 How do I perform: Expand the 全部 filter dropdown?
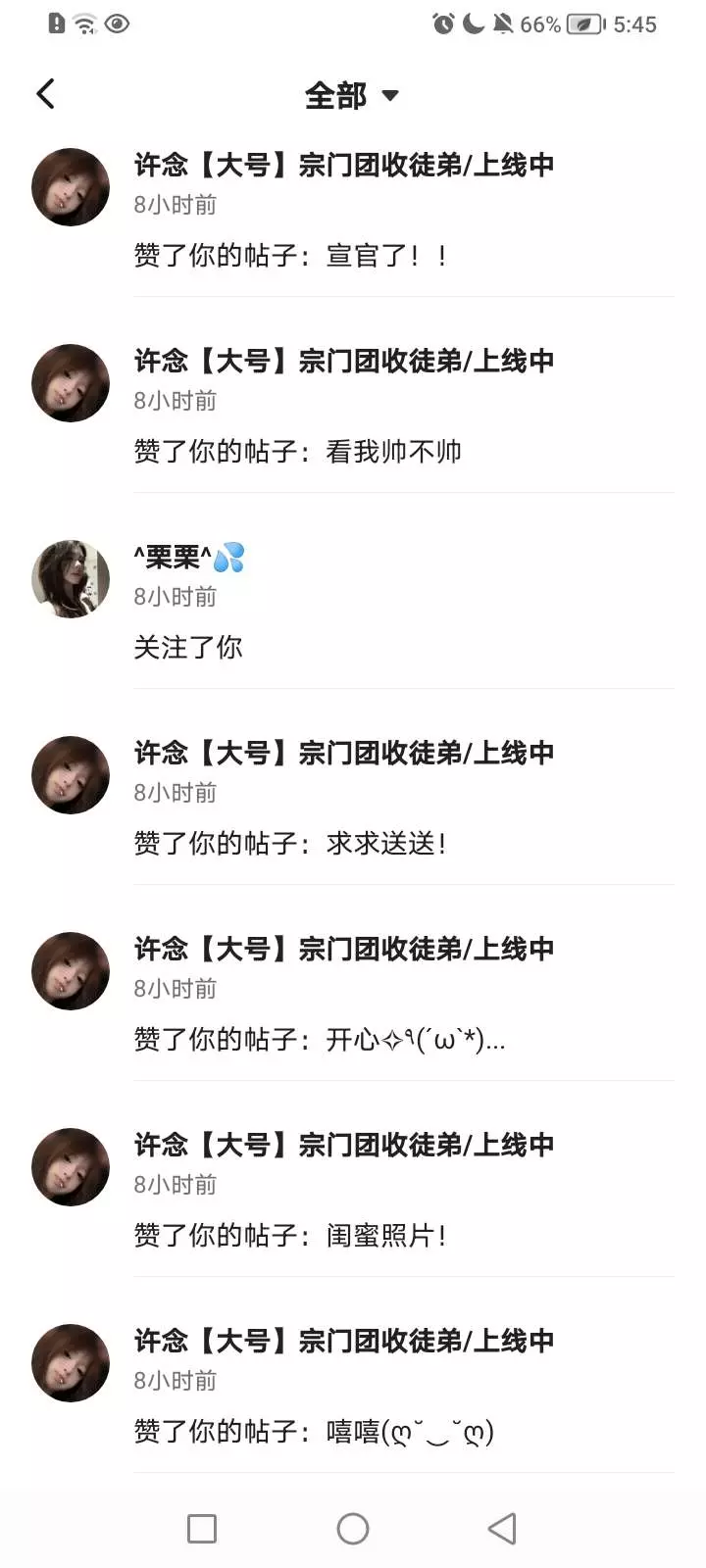click(x=351, y=95)
